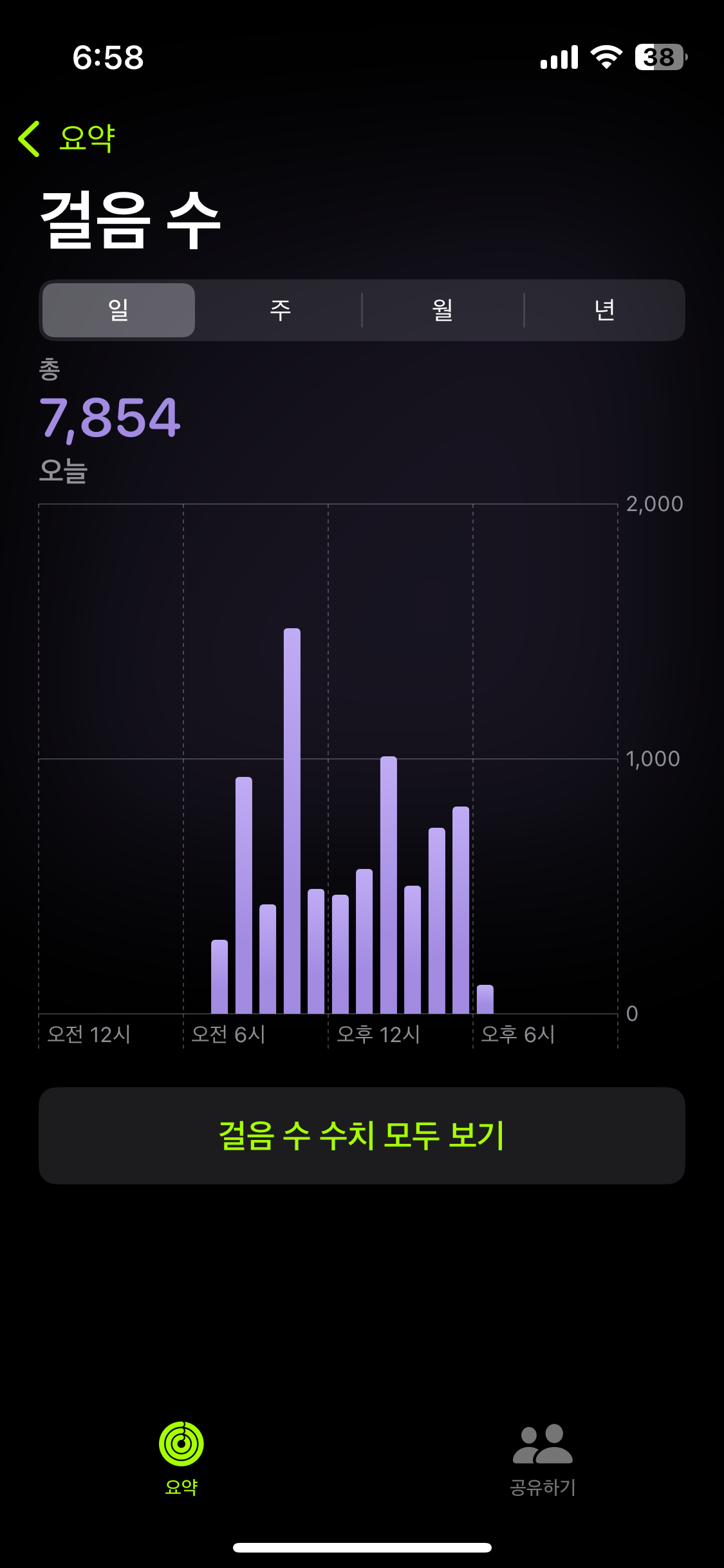Switch to the 월 (month) view

(x=443, y=310)
